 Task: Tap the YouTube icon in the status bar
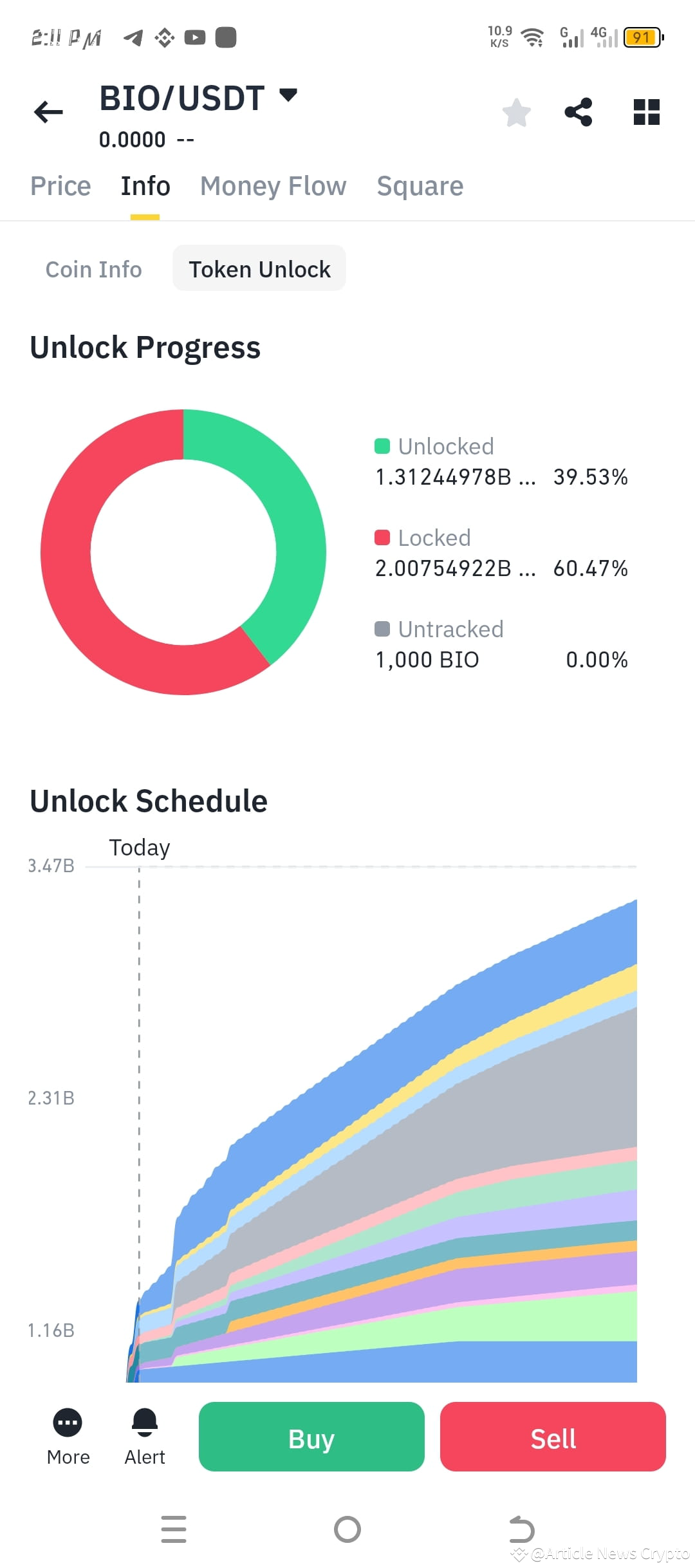(x=195, y=38)
